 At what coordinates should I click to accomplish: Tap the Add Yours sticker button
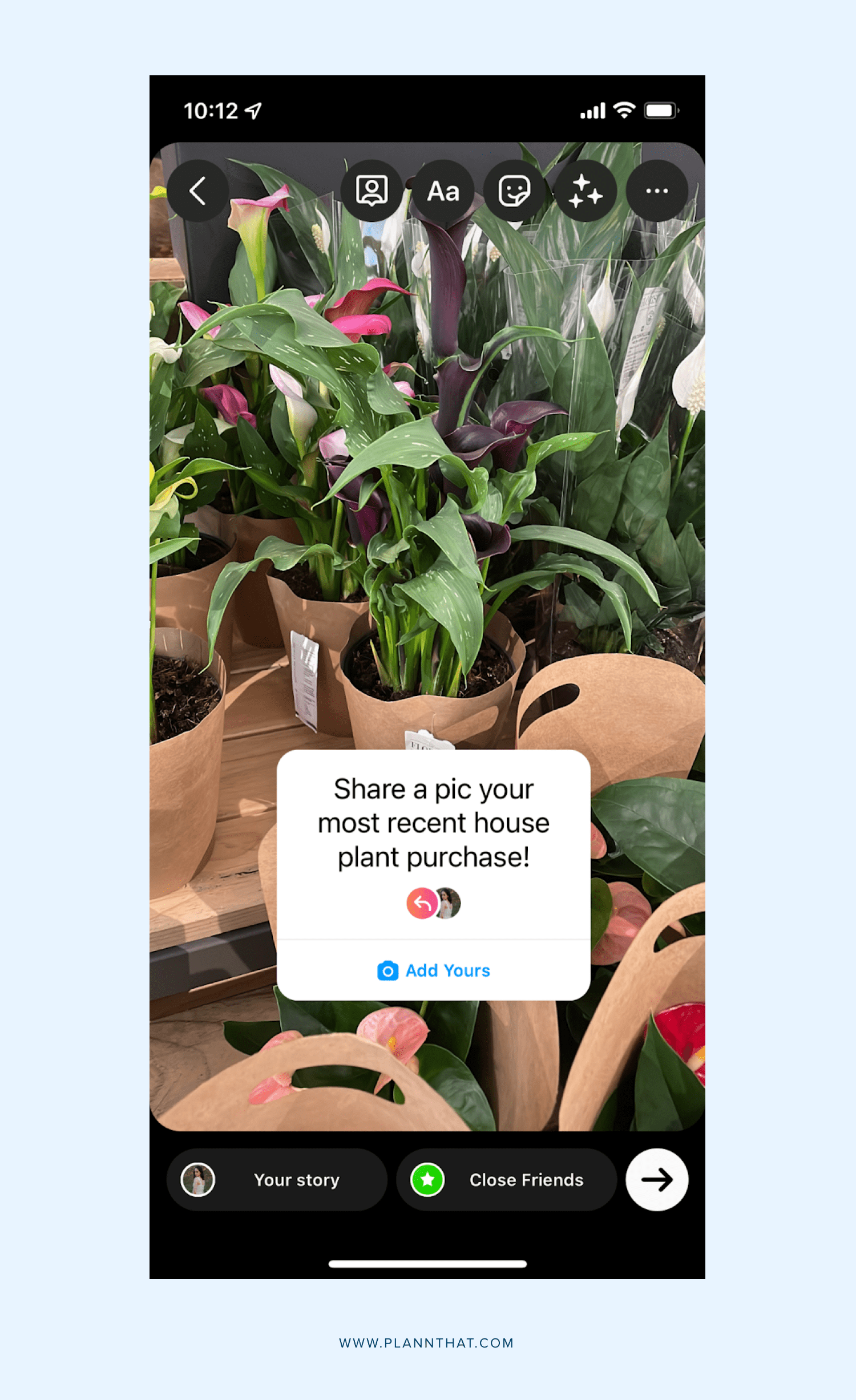(434, 970)
